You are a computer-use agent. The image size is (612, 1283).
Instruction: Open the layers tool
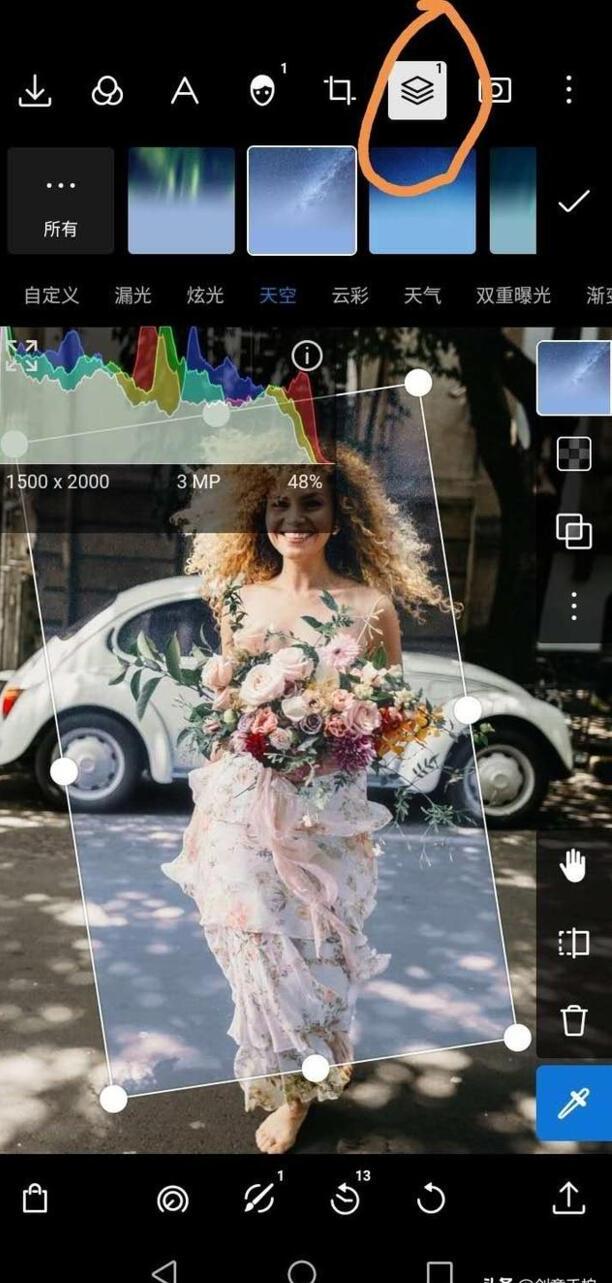coord(417,92)
